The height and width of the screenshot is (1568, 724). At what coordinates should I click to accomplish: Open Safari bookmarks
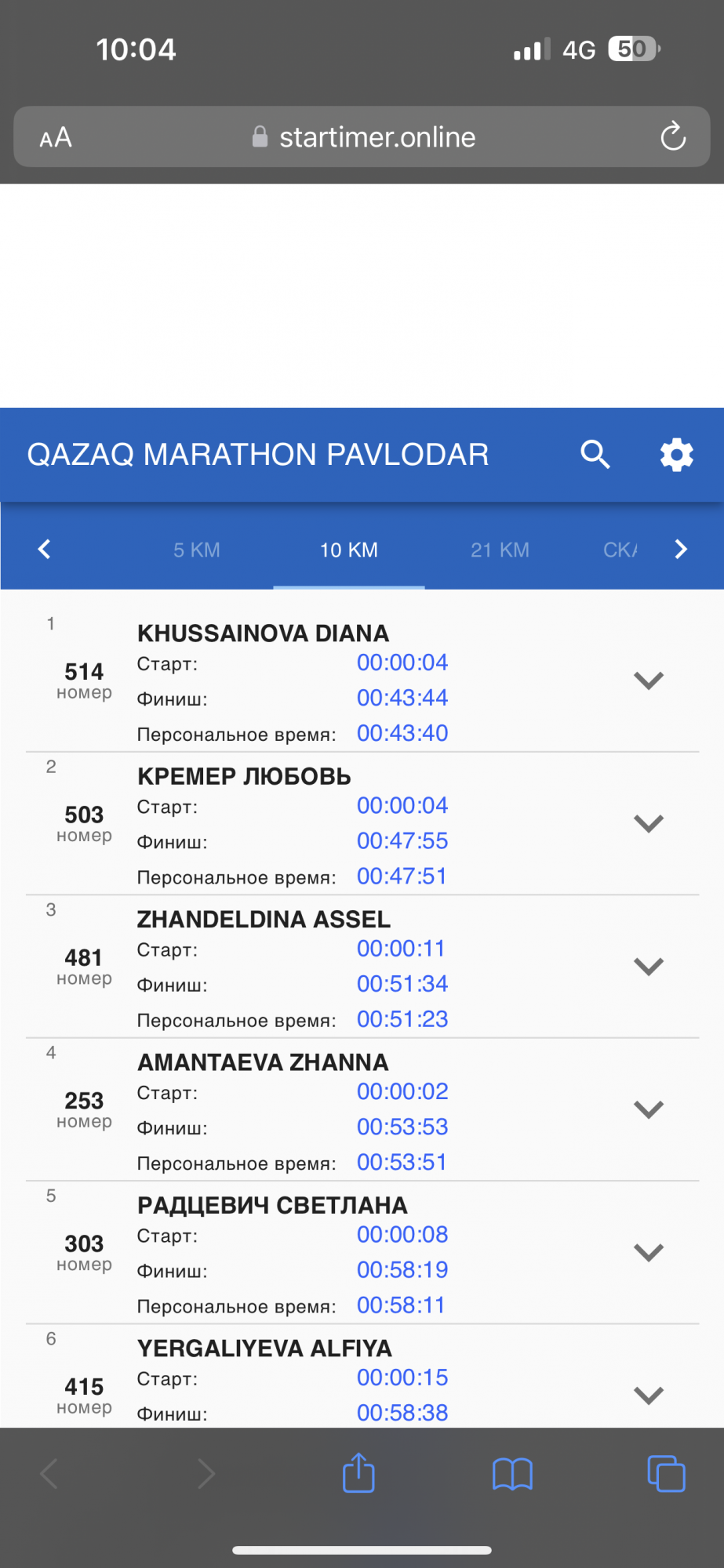(x=512, y=1474)
